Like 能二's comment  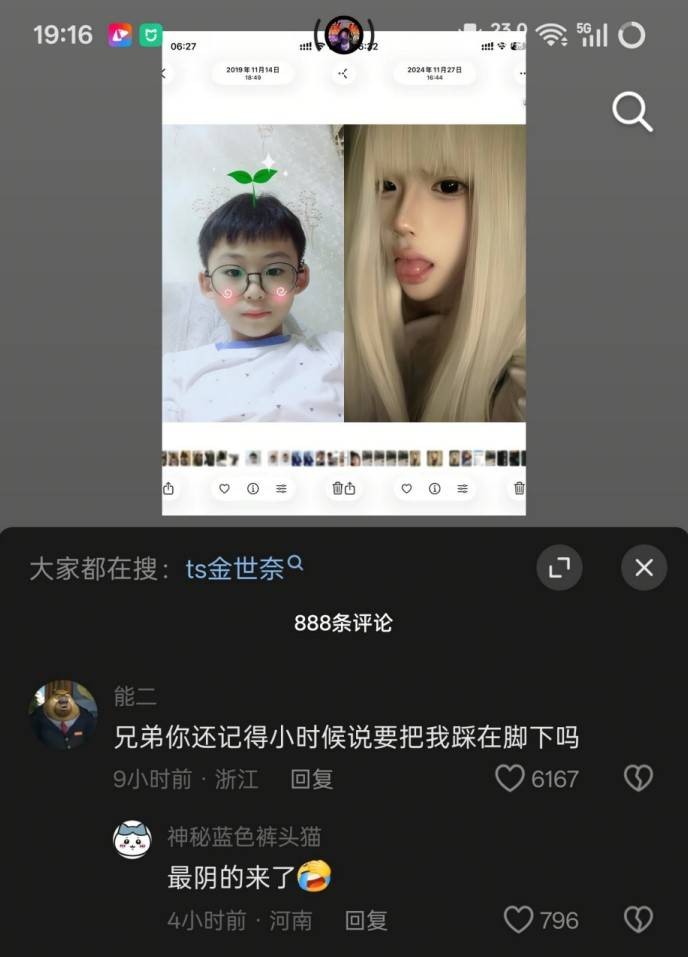[510, 778]
